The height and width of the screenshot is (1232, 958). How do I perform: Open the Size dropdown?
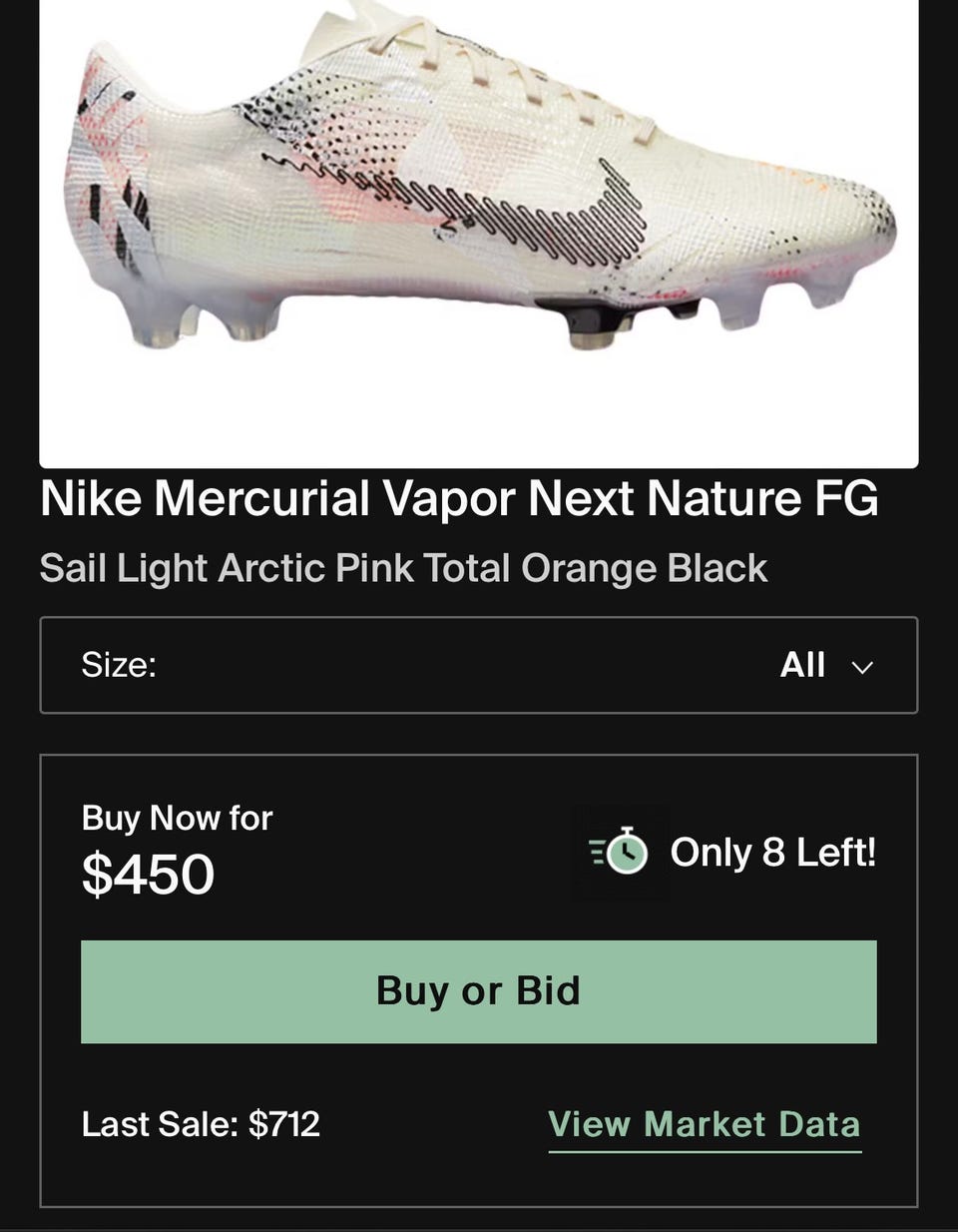tap(478, 665)
